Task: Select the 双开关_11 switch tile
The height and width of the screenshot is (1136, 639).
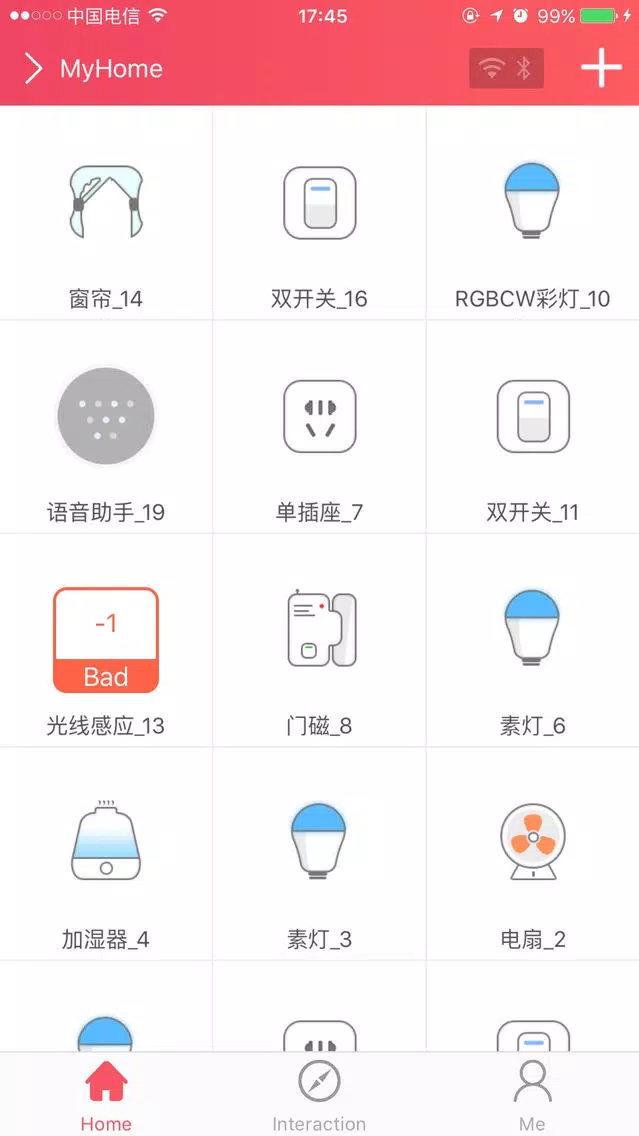Action: 532,427
